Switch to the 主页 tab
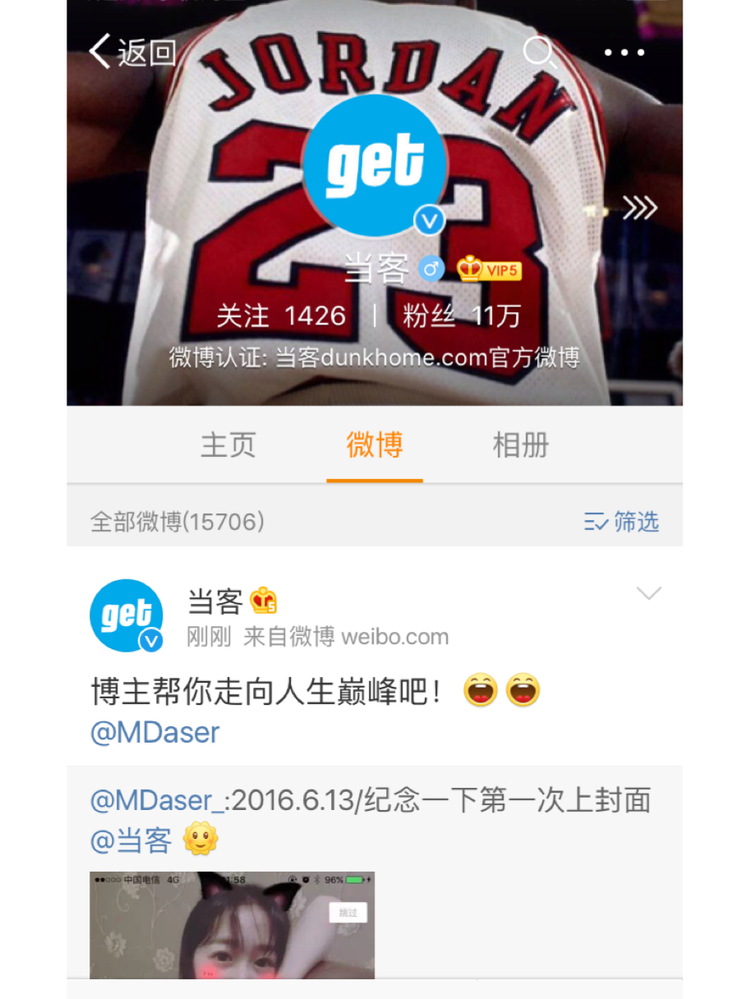 228,445
